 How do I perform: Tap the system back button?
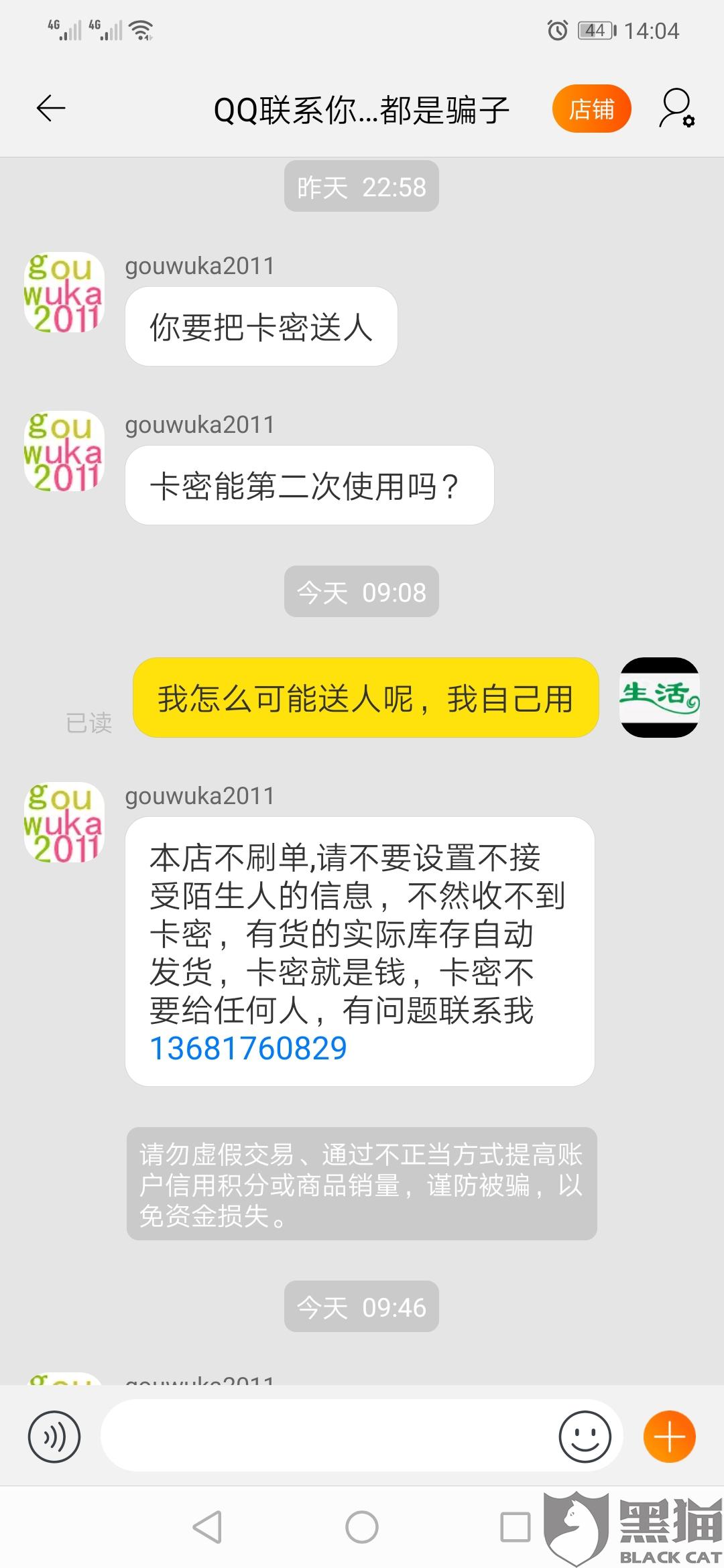pos(207,1528)
